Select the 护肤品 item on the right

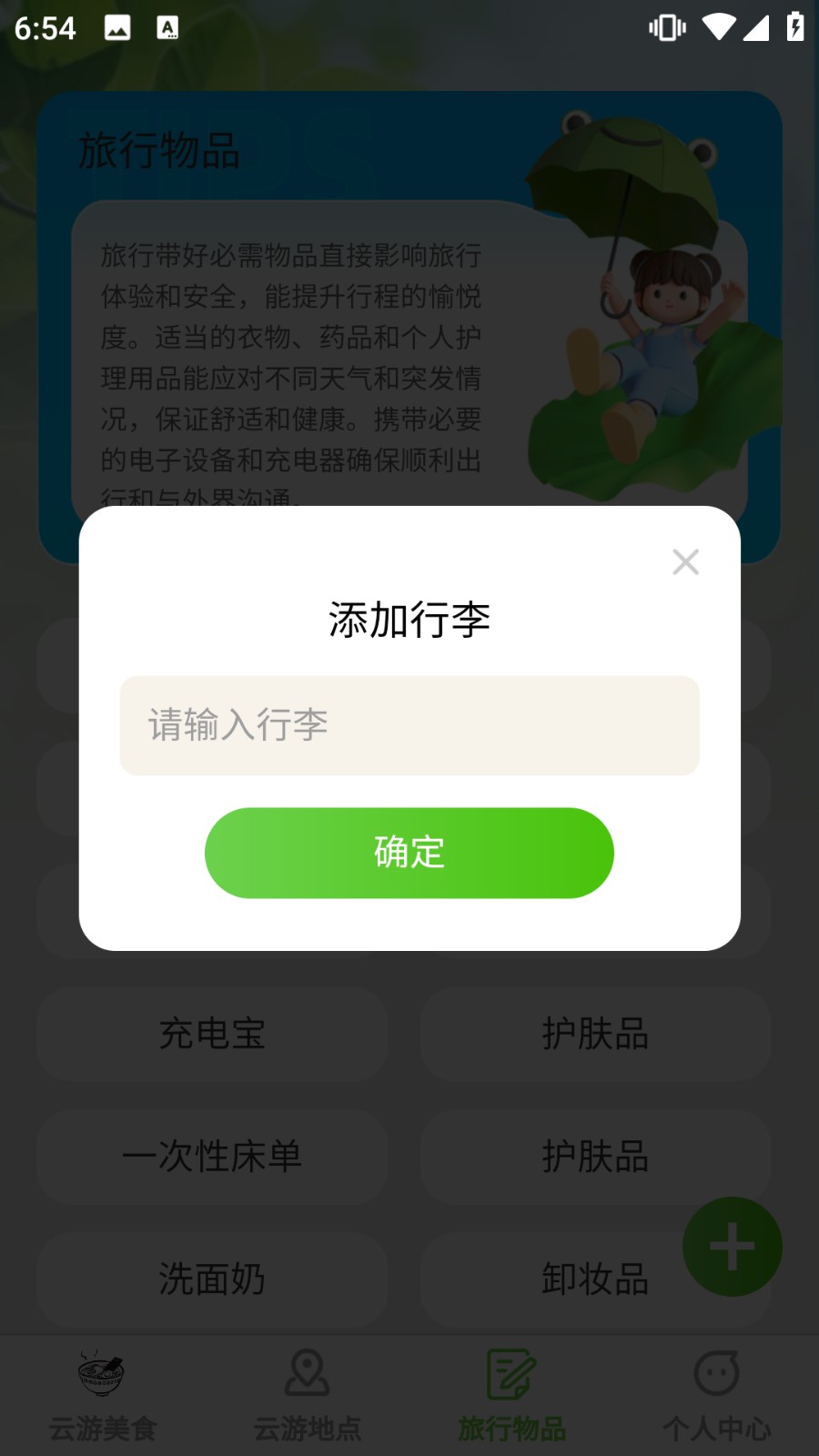(596, 1036)
